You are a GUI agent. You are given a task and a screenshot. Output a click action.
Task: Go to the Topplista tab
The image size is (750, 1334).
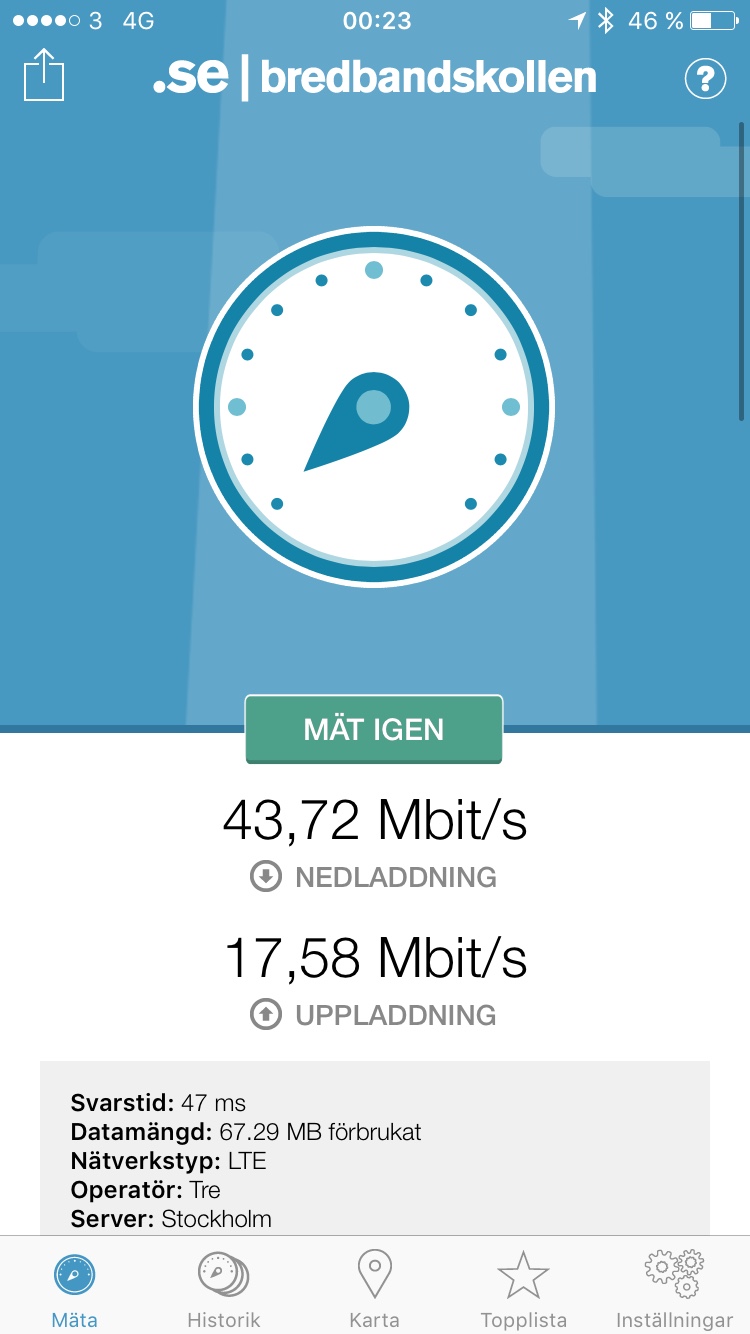tap(523, 1289)
